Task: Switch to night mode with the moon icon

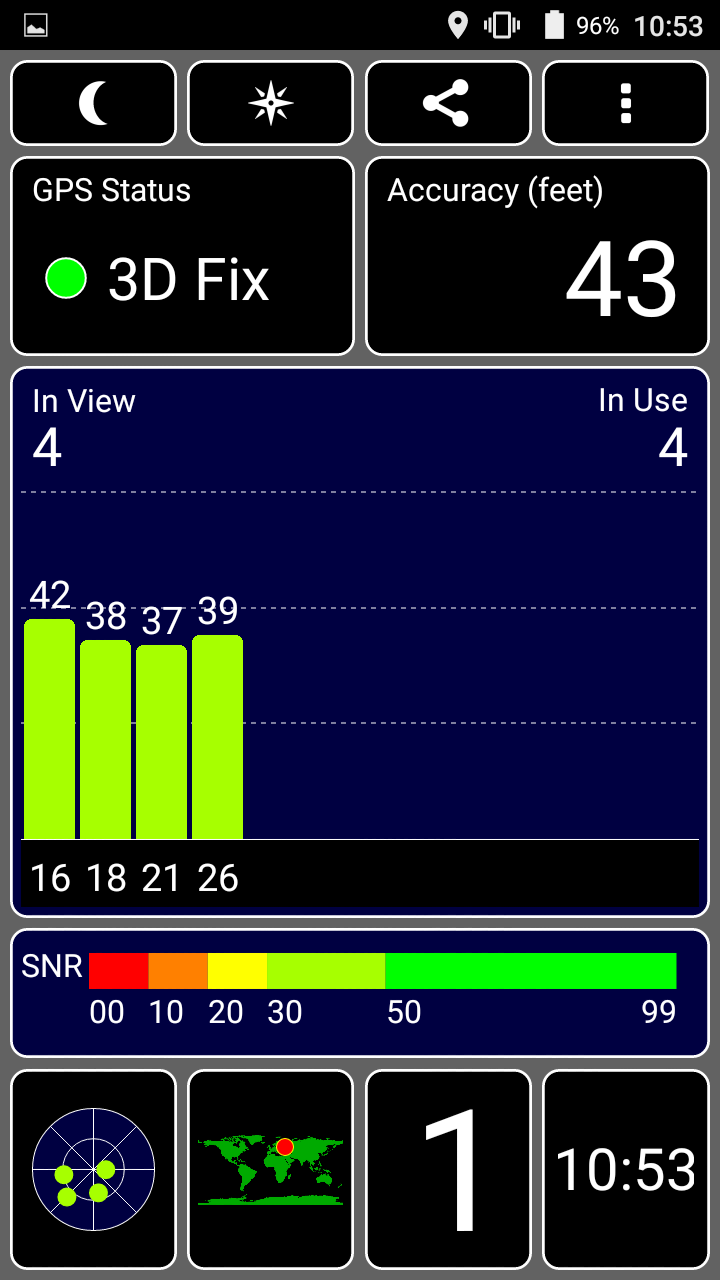Action: point(93,103)
